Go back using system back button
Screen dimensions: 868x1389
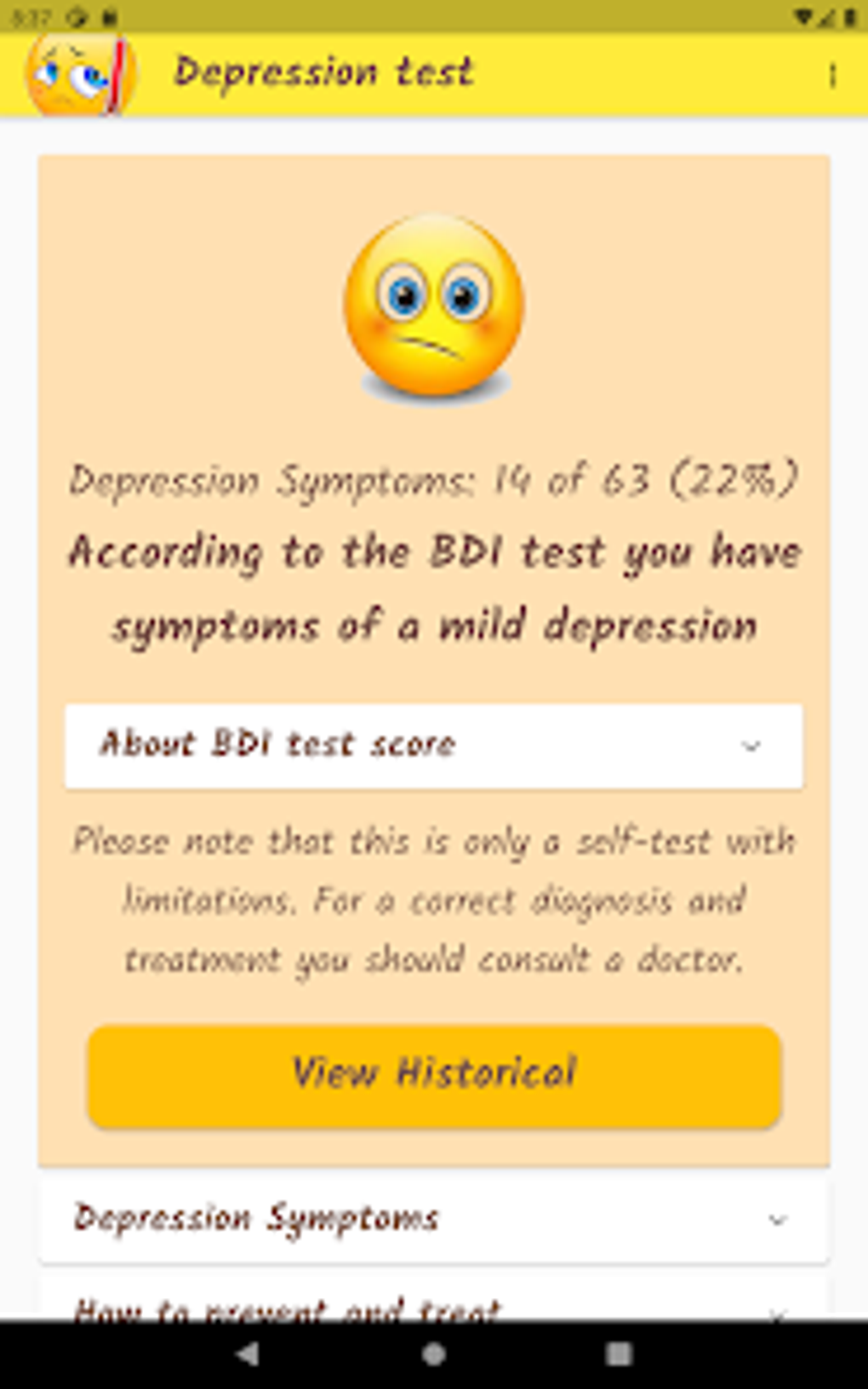(248, 1353)
